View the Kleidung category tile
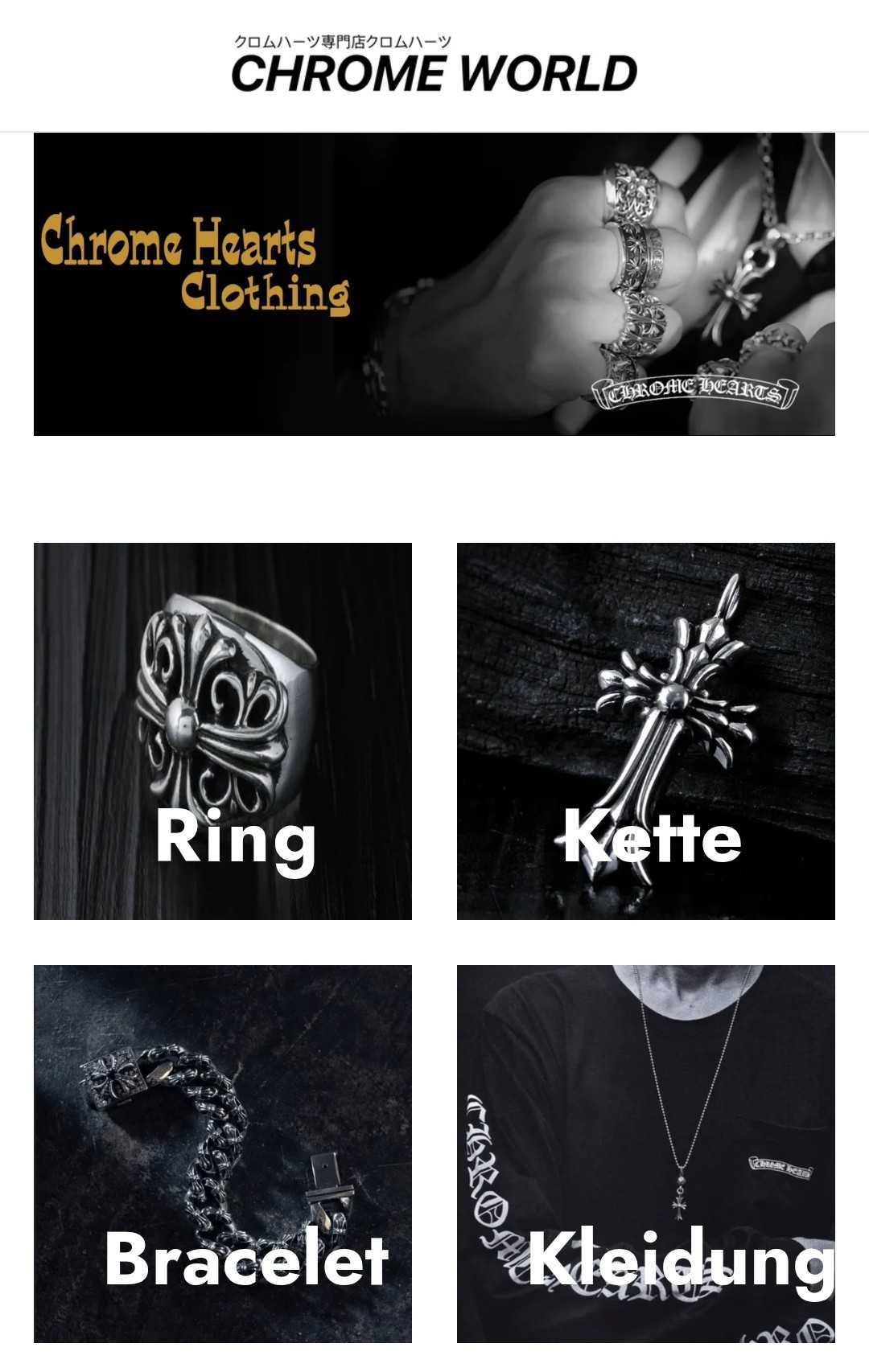The height and width of the screenshot is (1372, 869). (x=645, y=1153)
